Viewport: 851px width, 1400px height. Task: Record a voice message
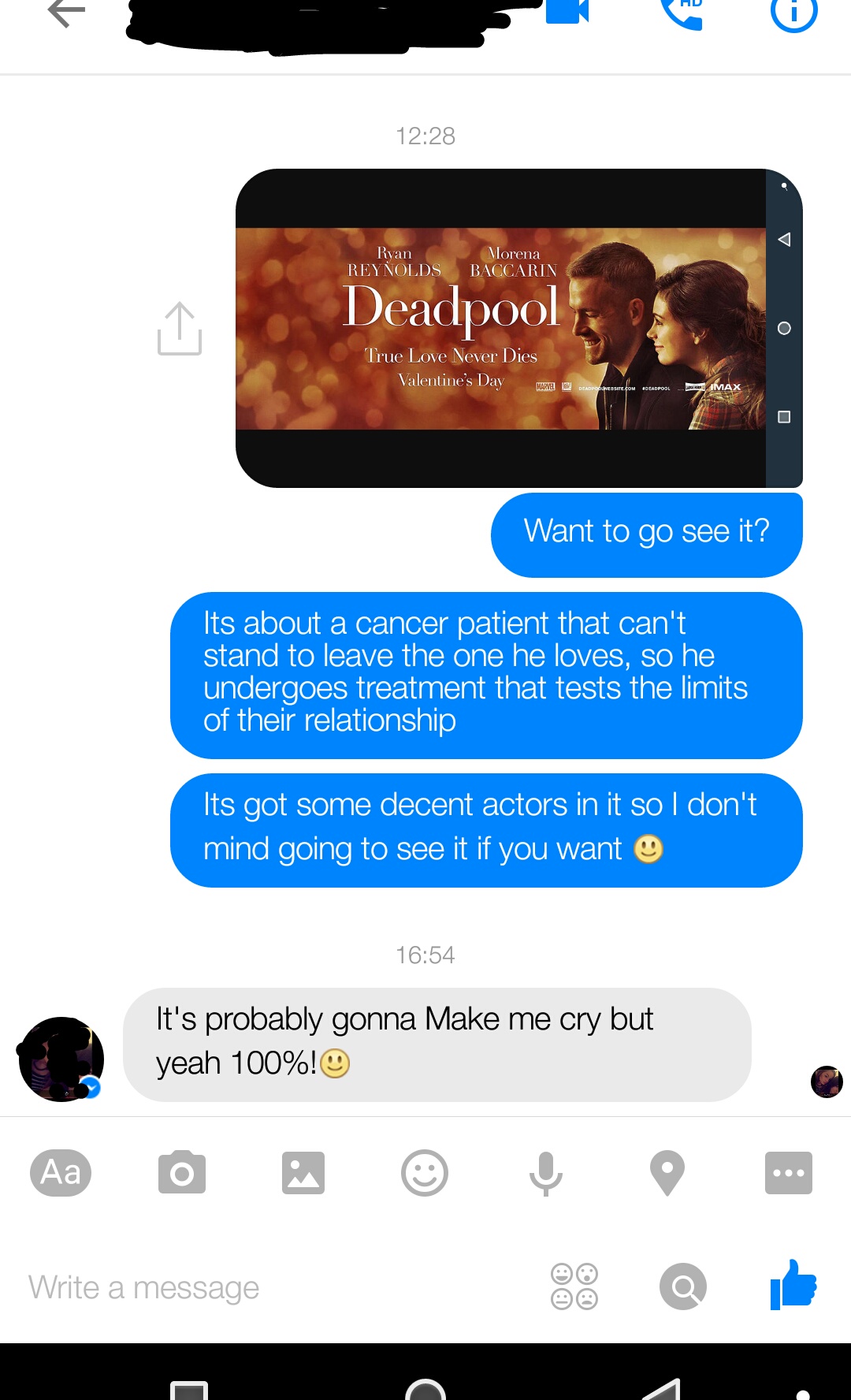545,1172
